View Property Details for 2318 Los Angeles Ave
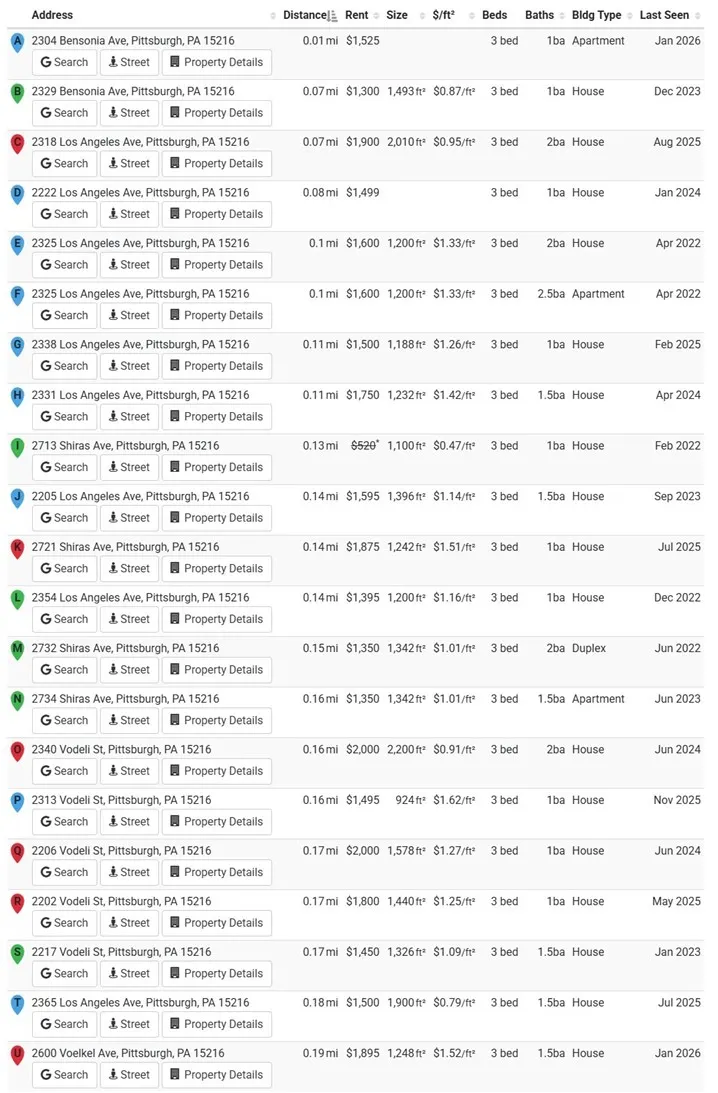This screenshot has width=718, height=1093. [x=216, y=164]
